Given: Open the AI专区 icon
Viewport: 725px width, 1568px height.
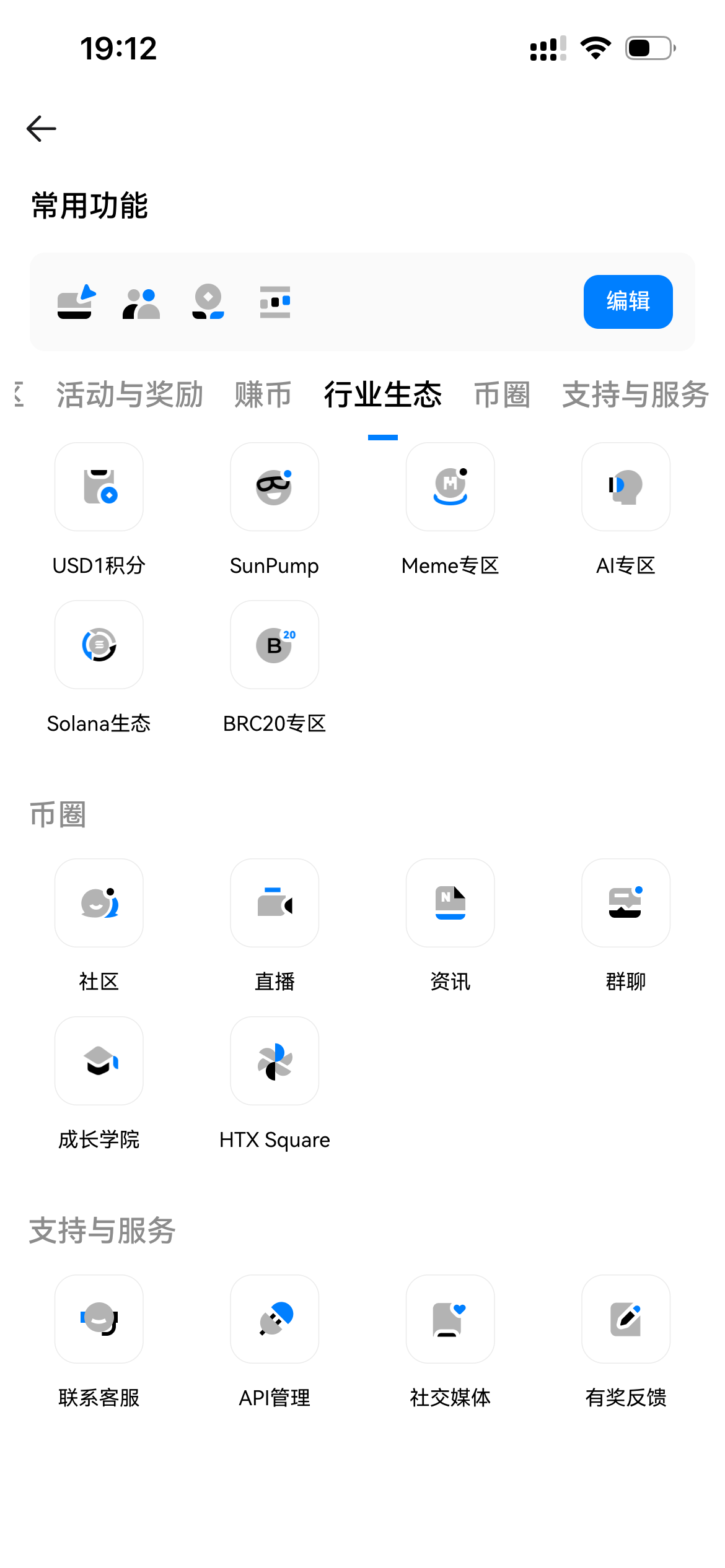Looking at the screenshot, I should [x=626, y=487].
